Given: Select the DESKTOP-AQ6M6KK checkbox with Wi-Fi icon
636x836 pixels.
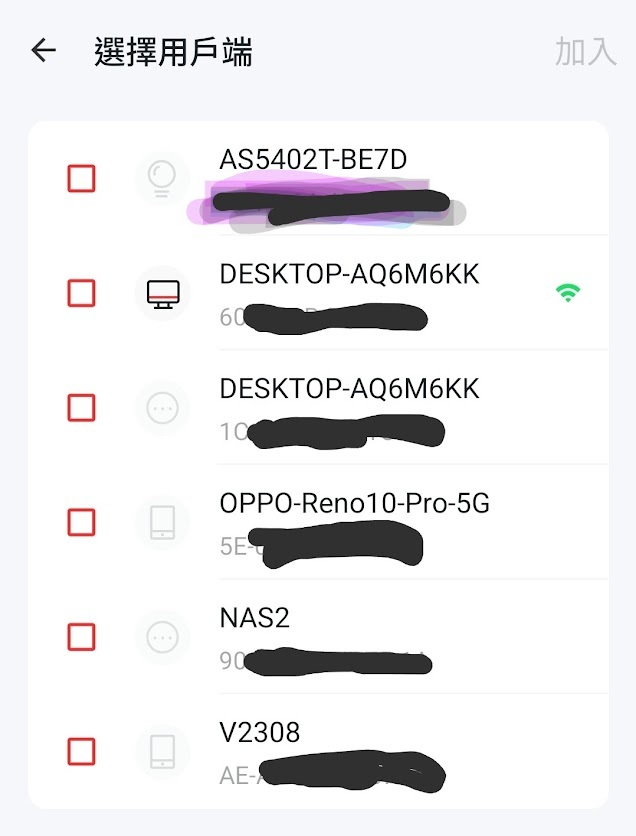Looking at the screenshot, I should (81, 293).
